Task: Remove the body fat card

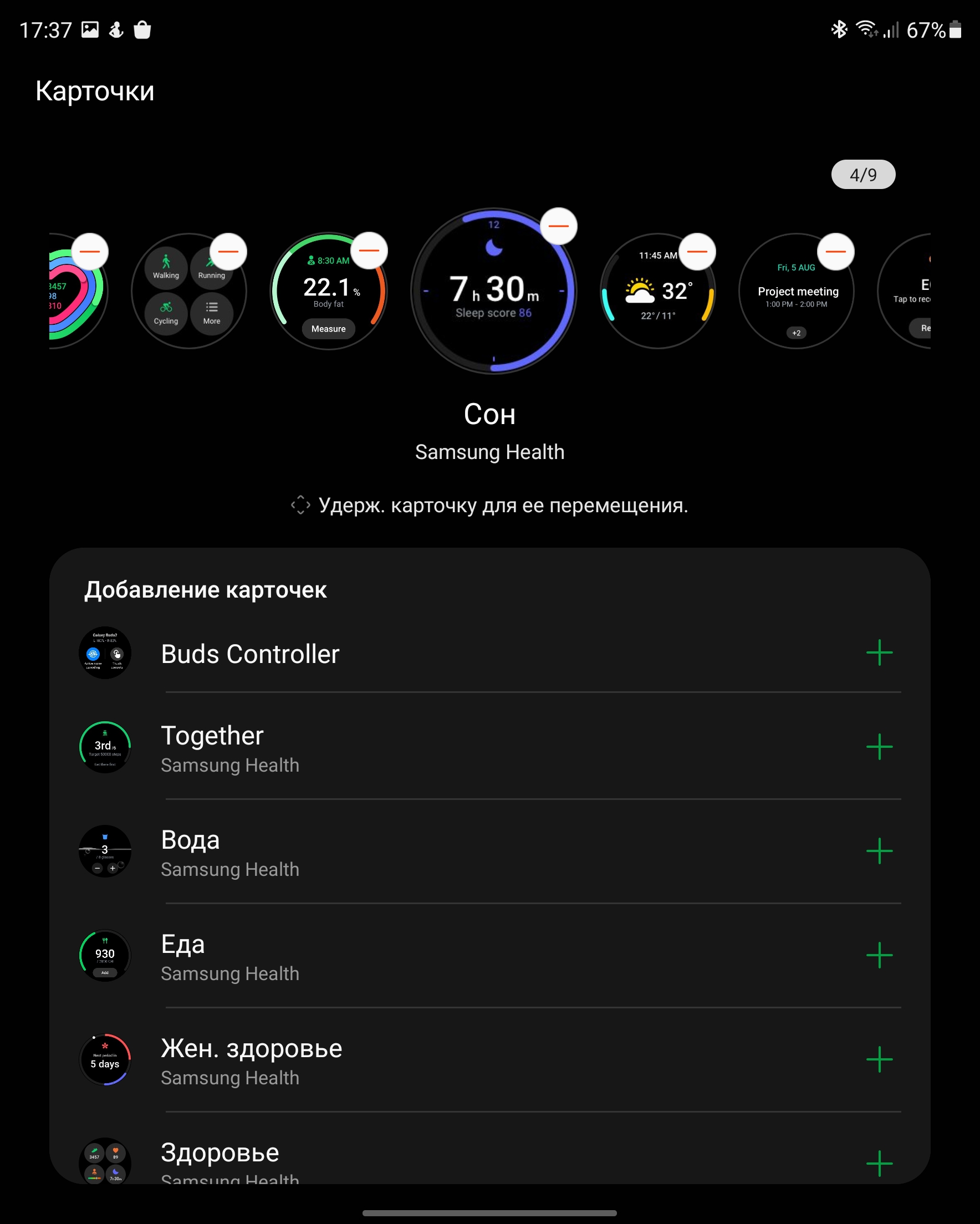Action: point(369,251)
